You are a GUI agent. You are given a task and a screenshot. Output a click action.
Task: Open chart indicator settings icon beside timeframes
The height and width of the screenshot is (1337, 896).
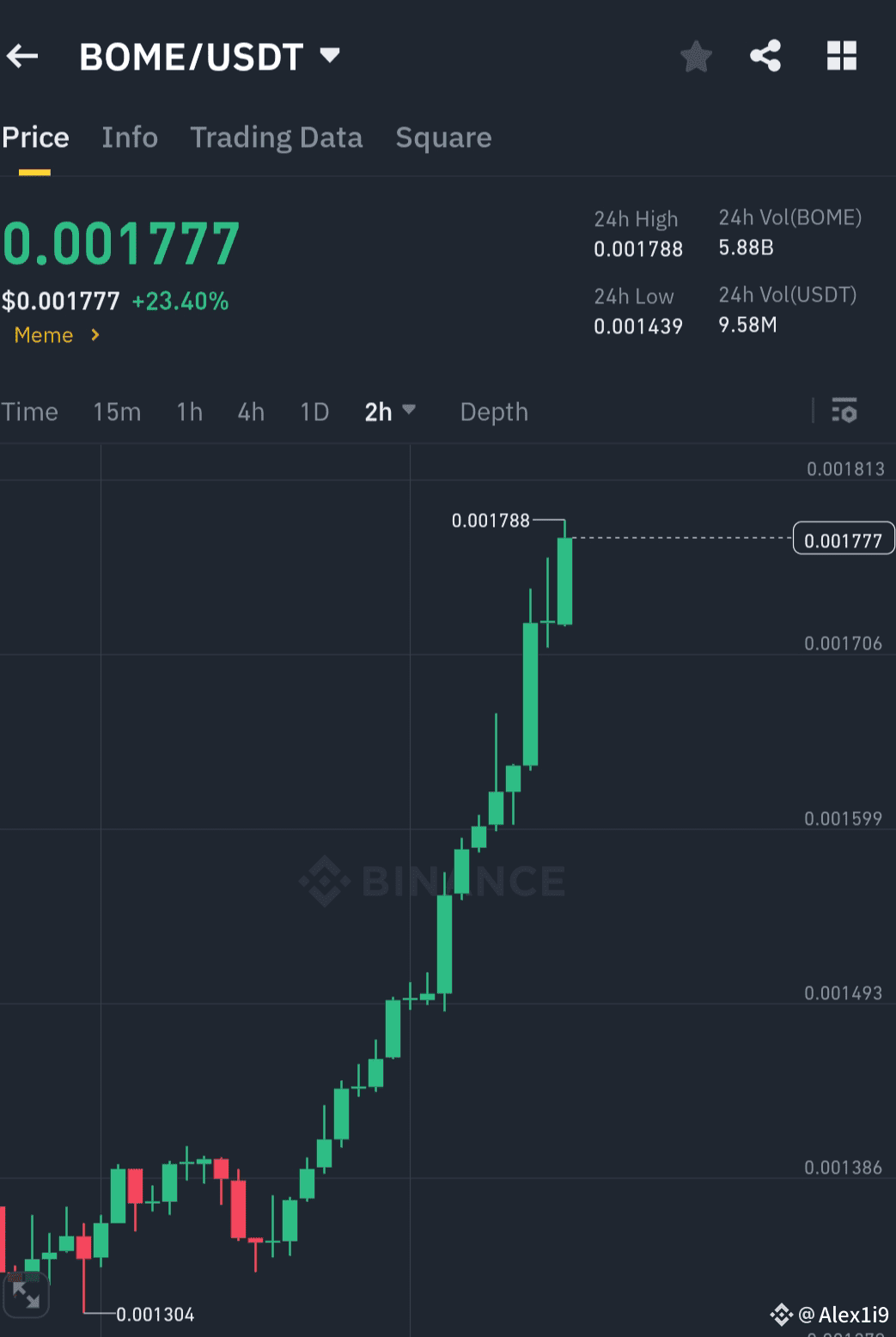845,412
